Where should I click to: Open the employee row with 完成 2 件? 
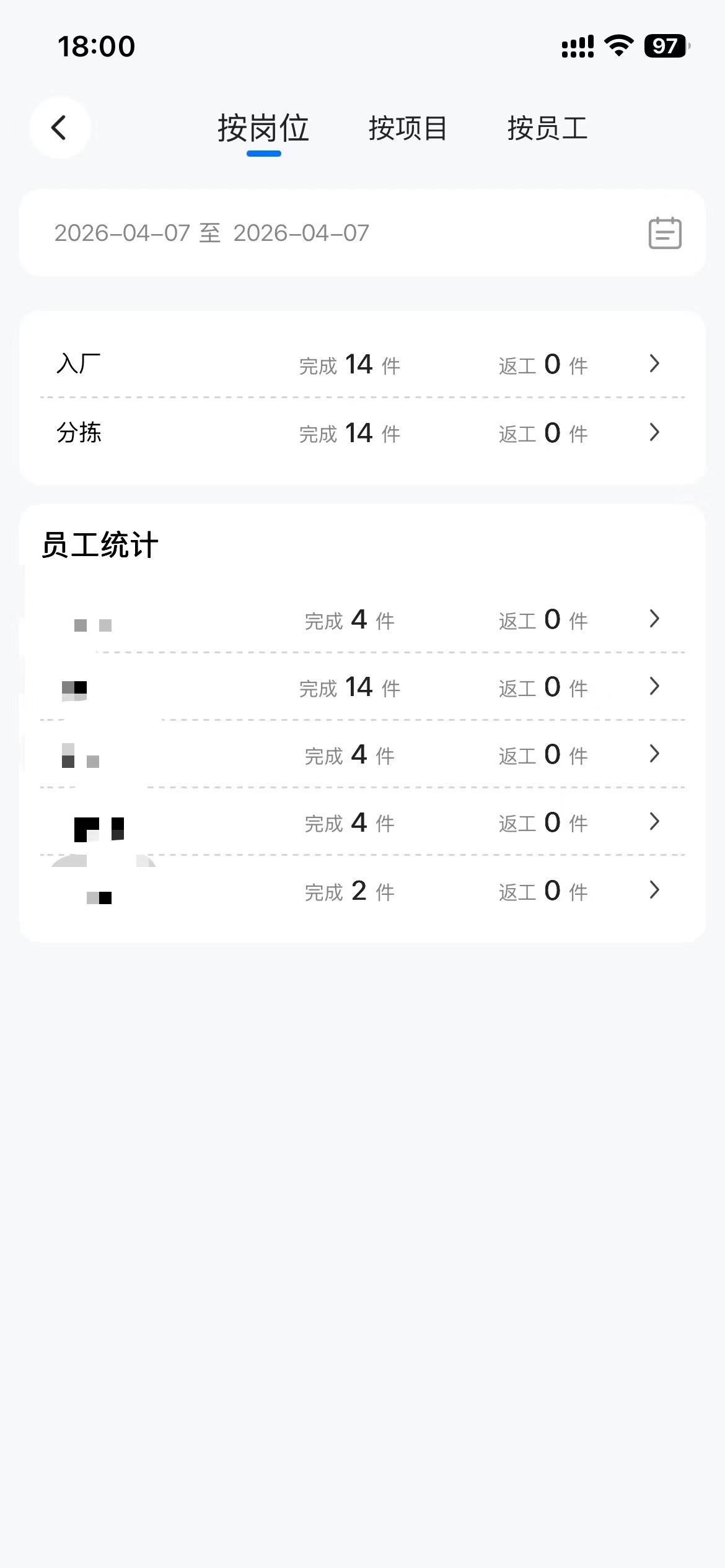pos(362,891)
